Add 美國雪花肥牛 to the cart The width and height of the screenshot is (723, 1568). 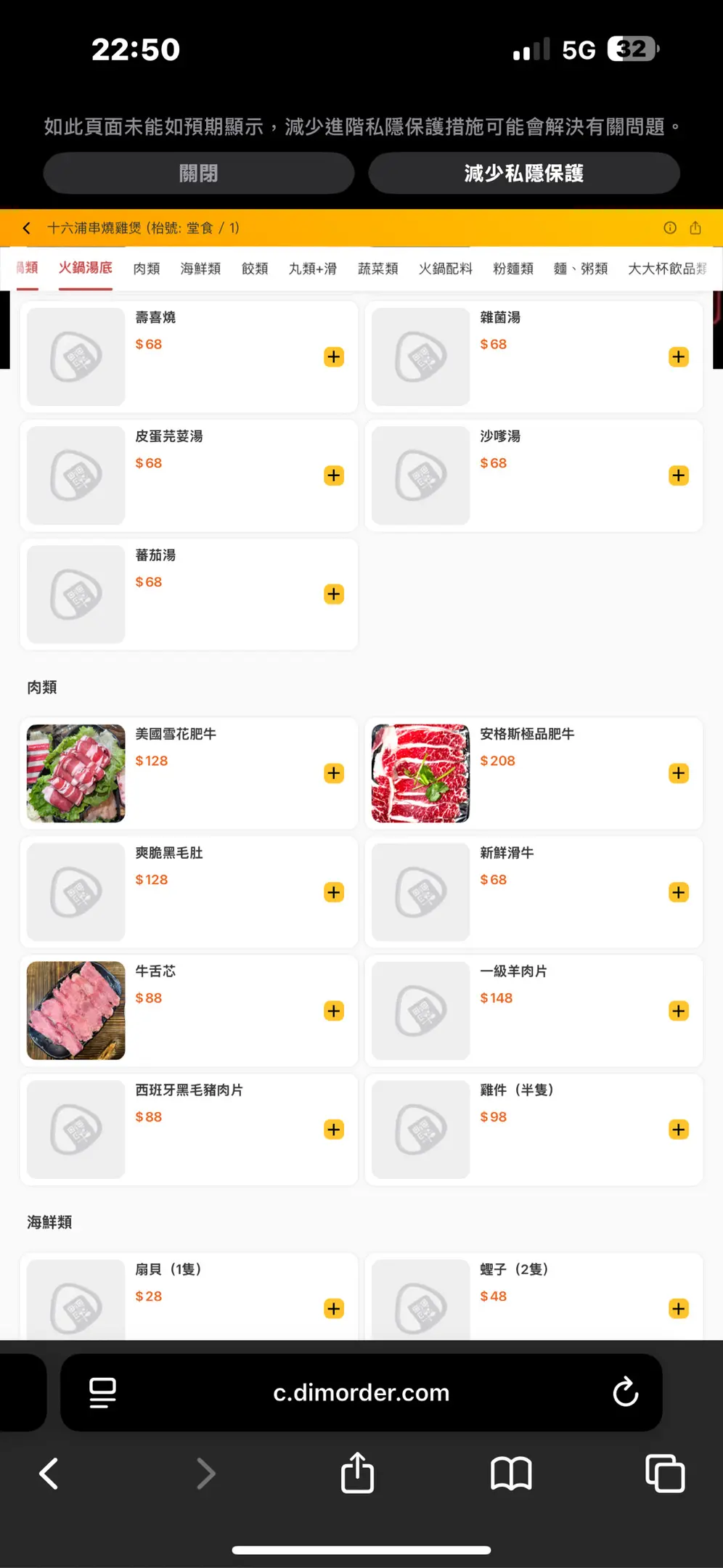334,774
